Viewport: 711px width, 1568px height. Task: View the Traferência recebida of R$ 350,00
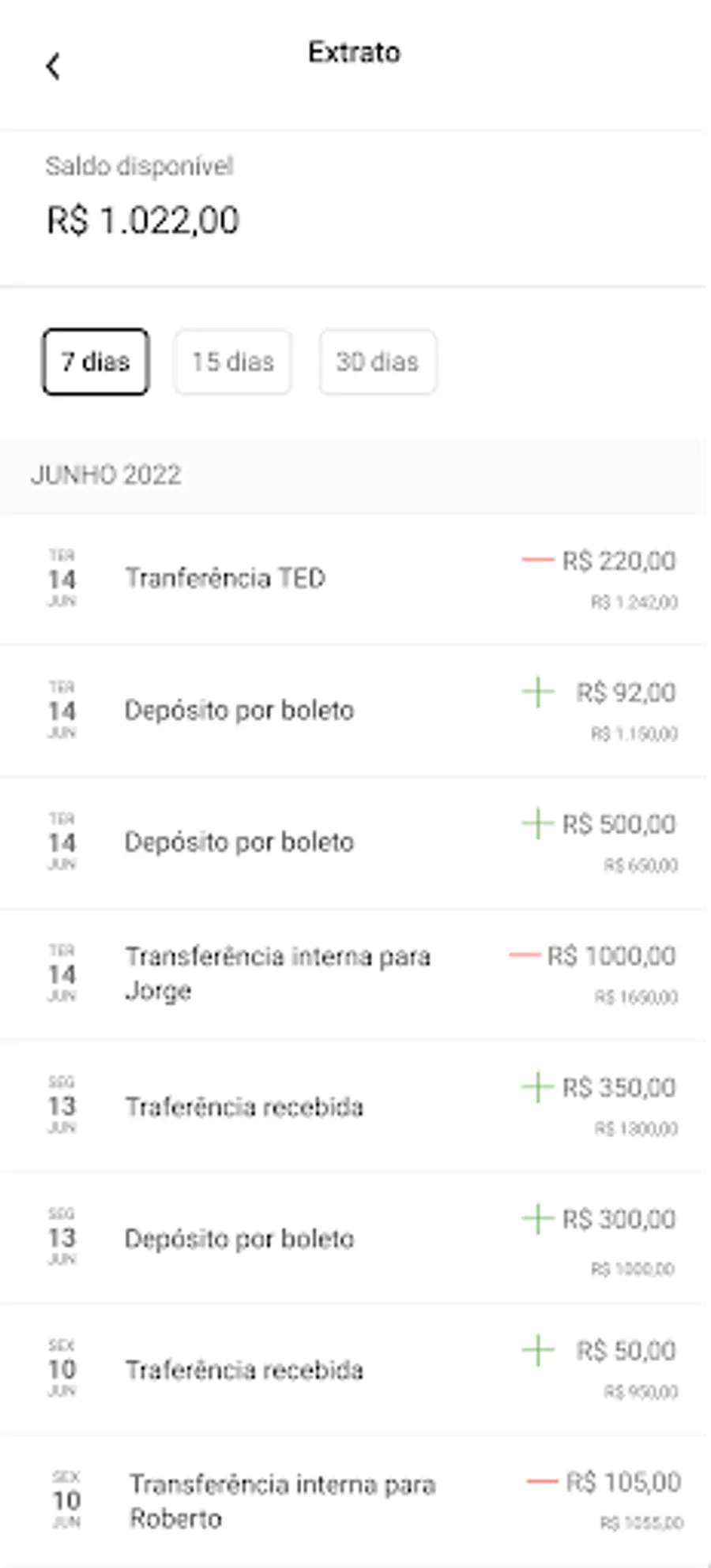coord(244,1107)
